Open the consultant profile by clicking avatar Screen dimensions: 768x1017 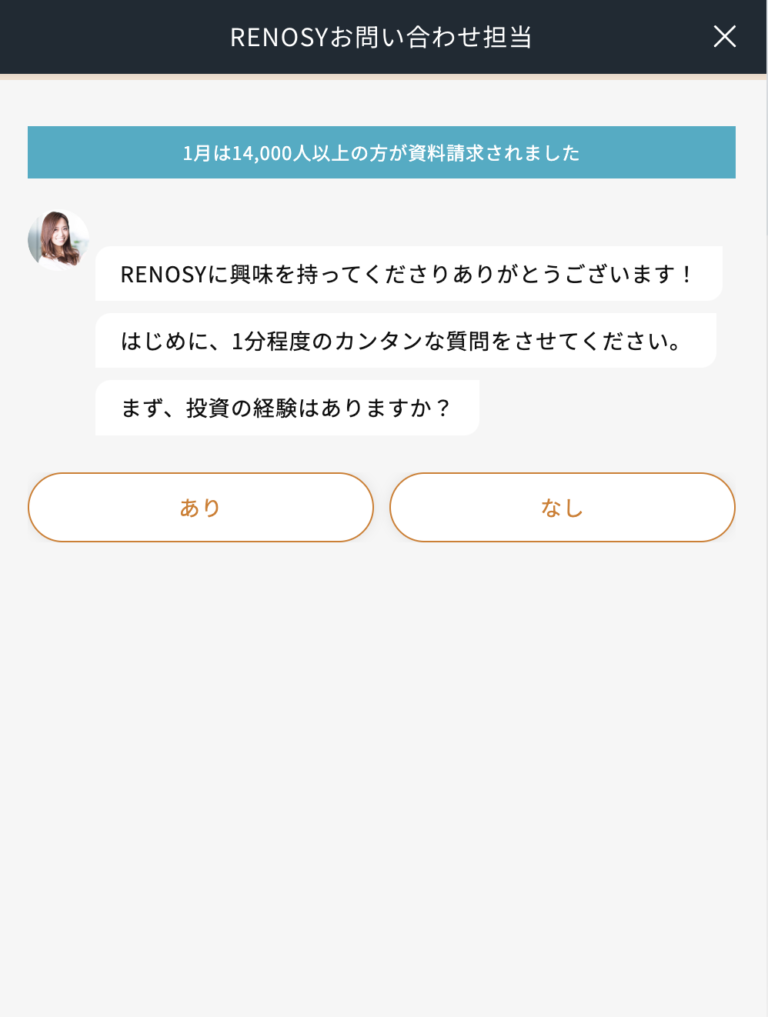pyautogui.click(x=58, y=238)
